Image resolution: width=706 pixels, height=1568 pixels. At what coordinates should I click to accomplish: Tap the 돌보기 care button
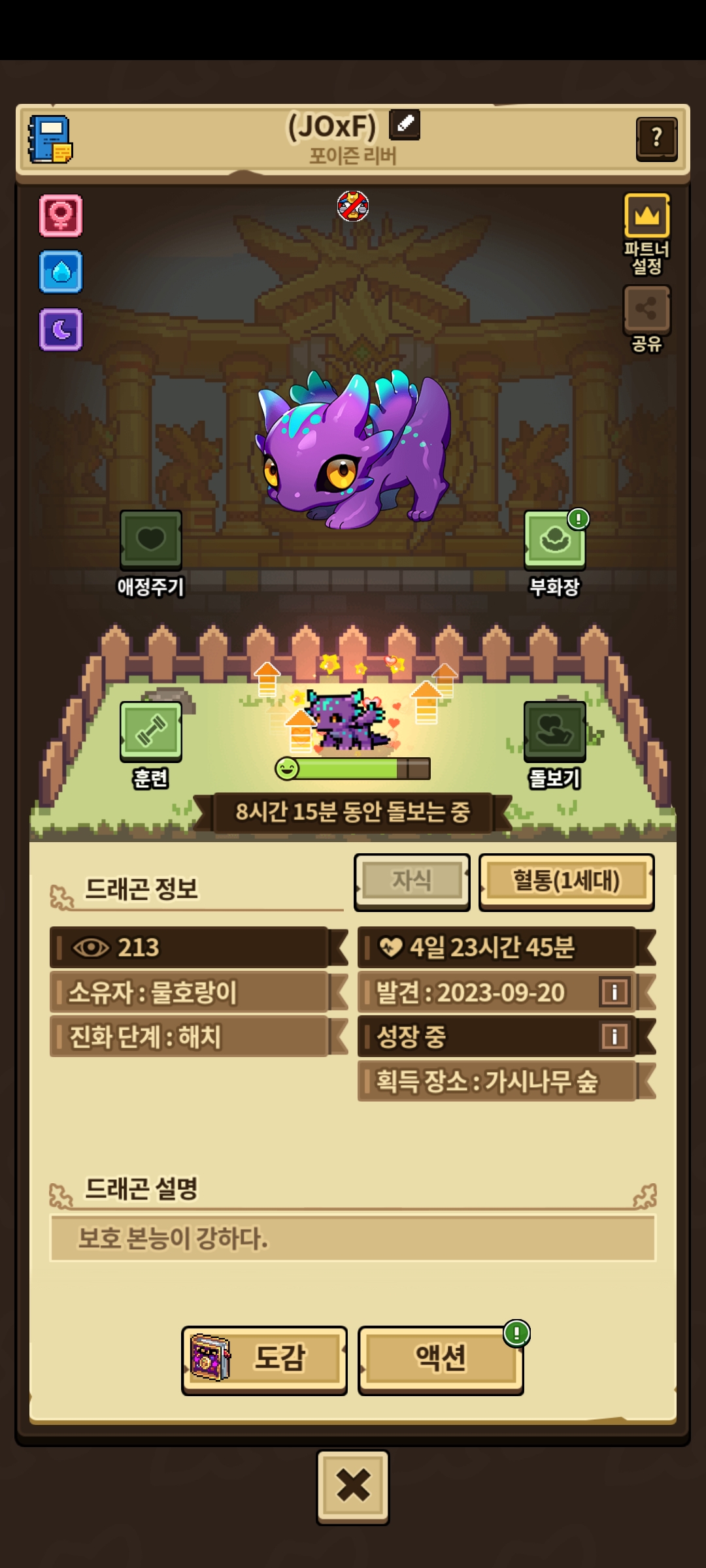click(554, 732)
